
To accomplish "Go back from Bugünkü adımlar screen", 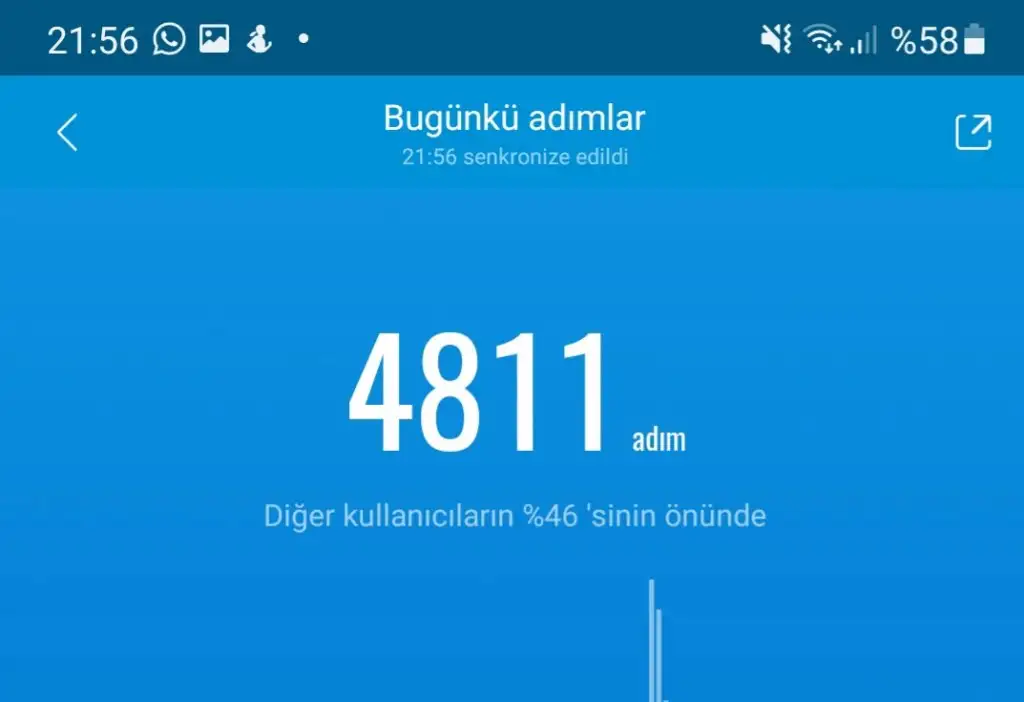I will [67, 133].
